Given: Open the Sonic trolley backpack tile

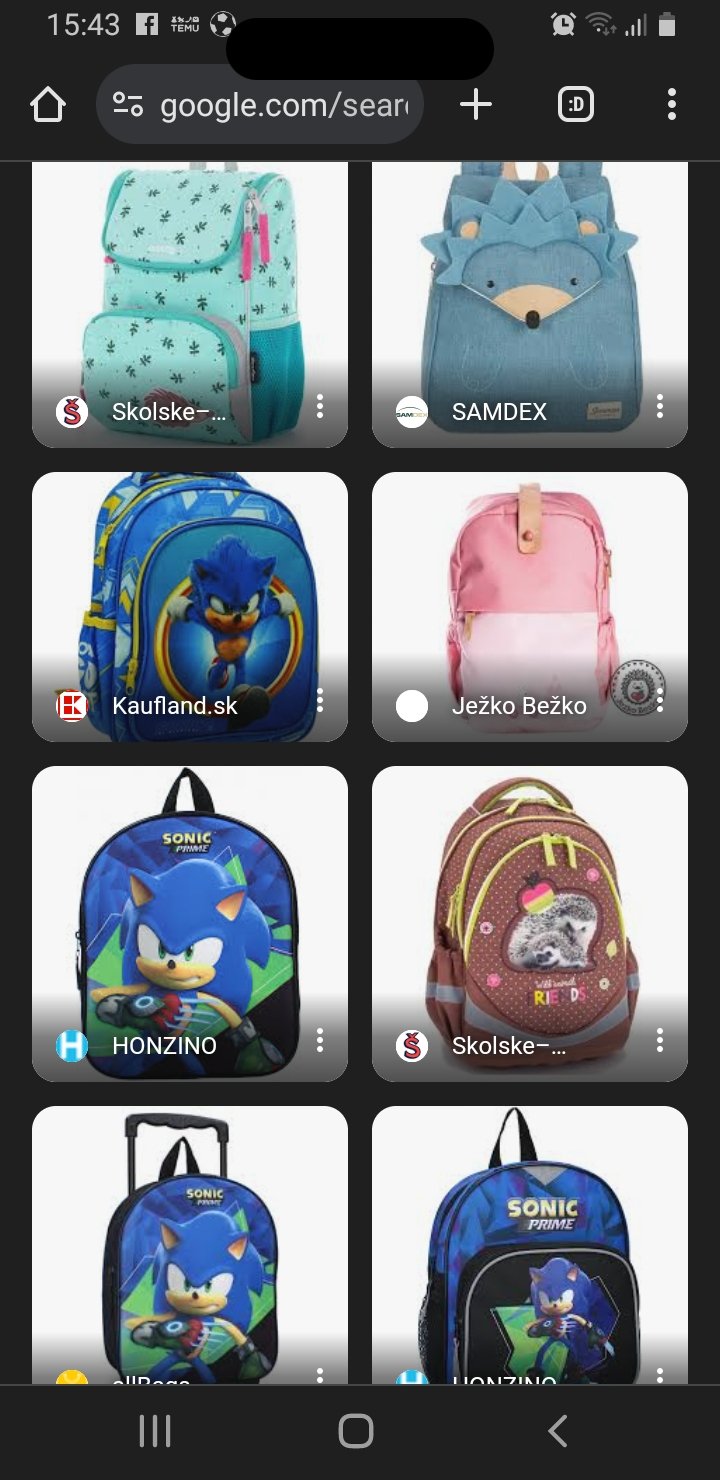Looking at the screenshot, I should click(190, 1240).
